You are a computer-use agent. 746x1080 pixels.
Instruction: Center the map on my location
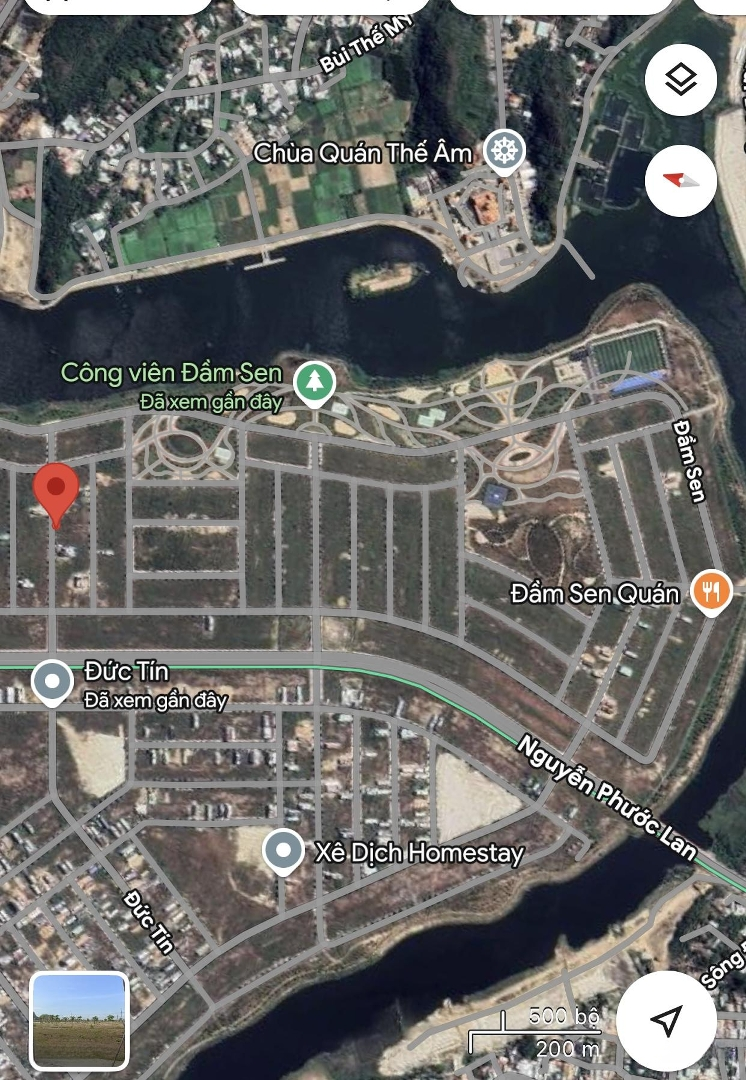click(666, 1020)
